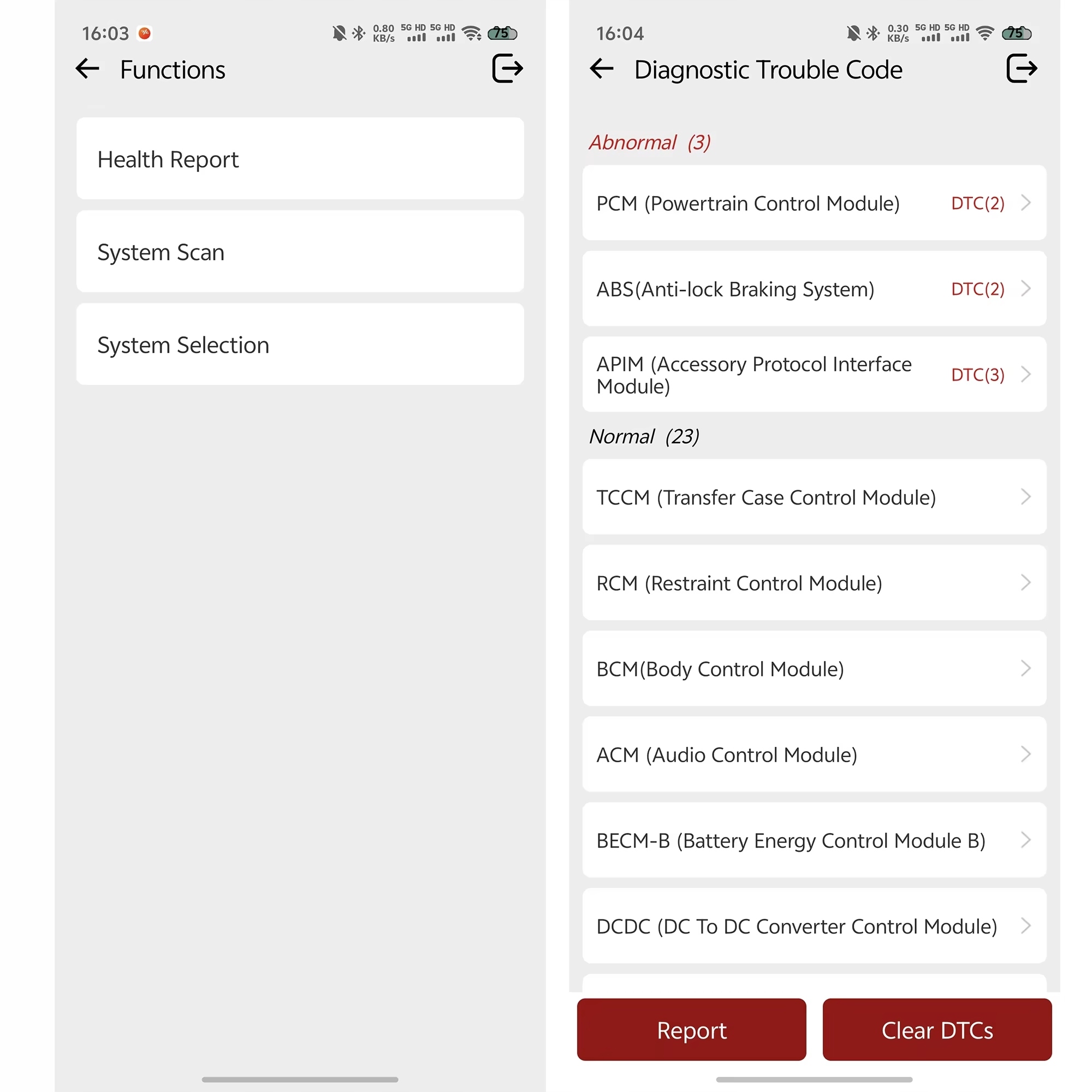The width and height of the screenshot is (1092, 1092).
Task: Select RCM (Restraint Control Module)
Action: pos(814,583)
